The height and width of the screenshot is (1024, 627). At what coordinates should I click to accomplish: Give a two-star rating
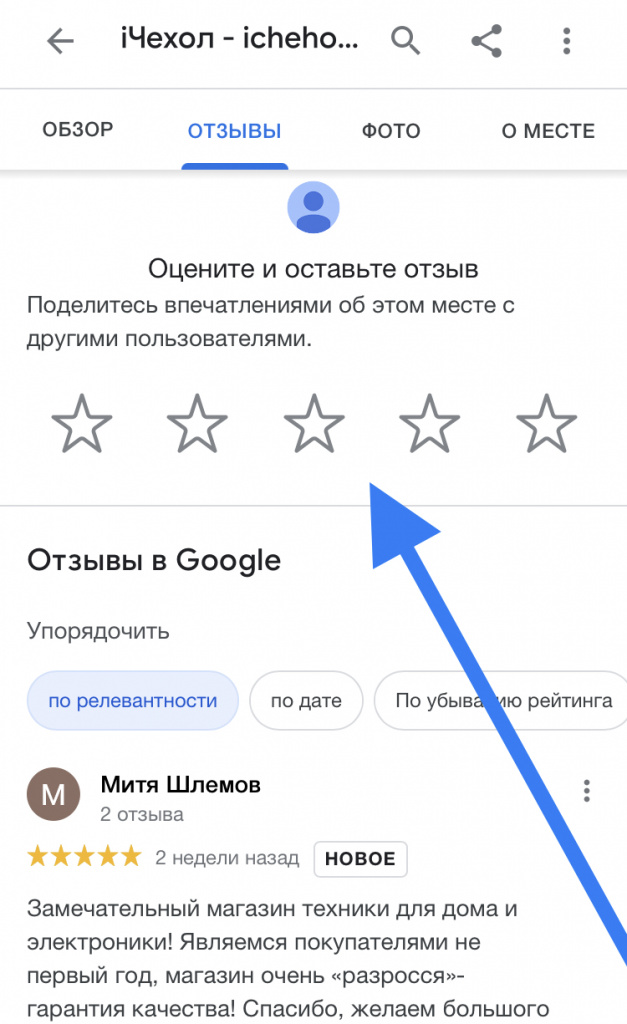(197, 423)
